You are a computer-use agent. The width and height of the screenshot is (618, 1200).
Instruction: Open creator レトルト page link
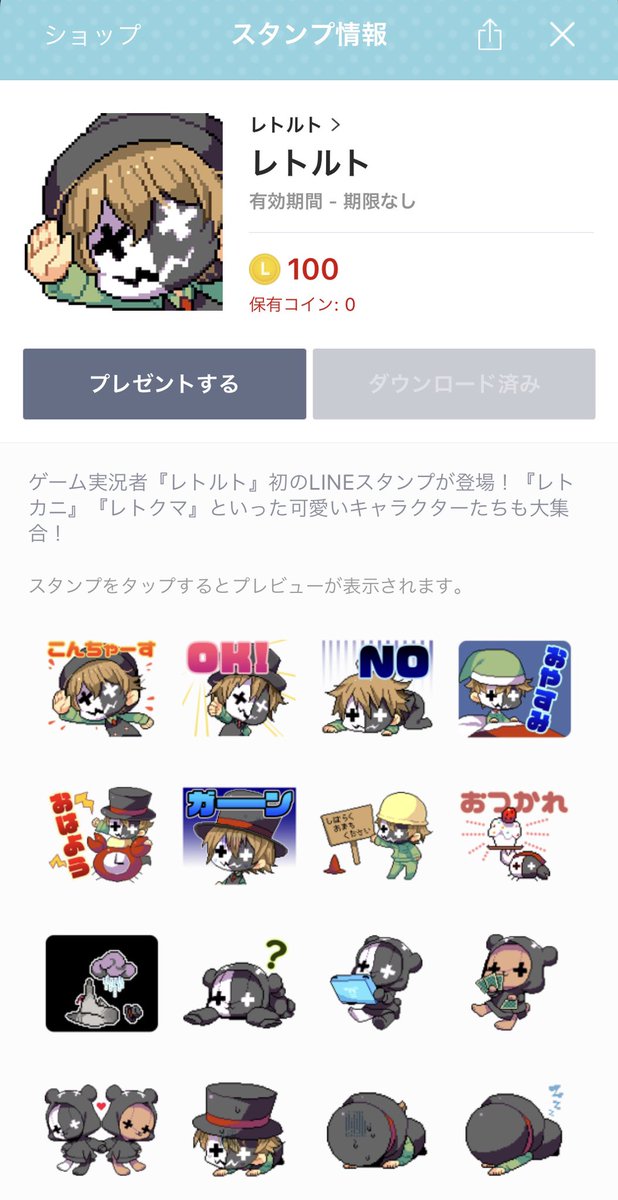tap(295, 125)
